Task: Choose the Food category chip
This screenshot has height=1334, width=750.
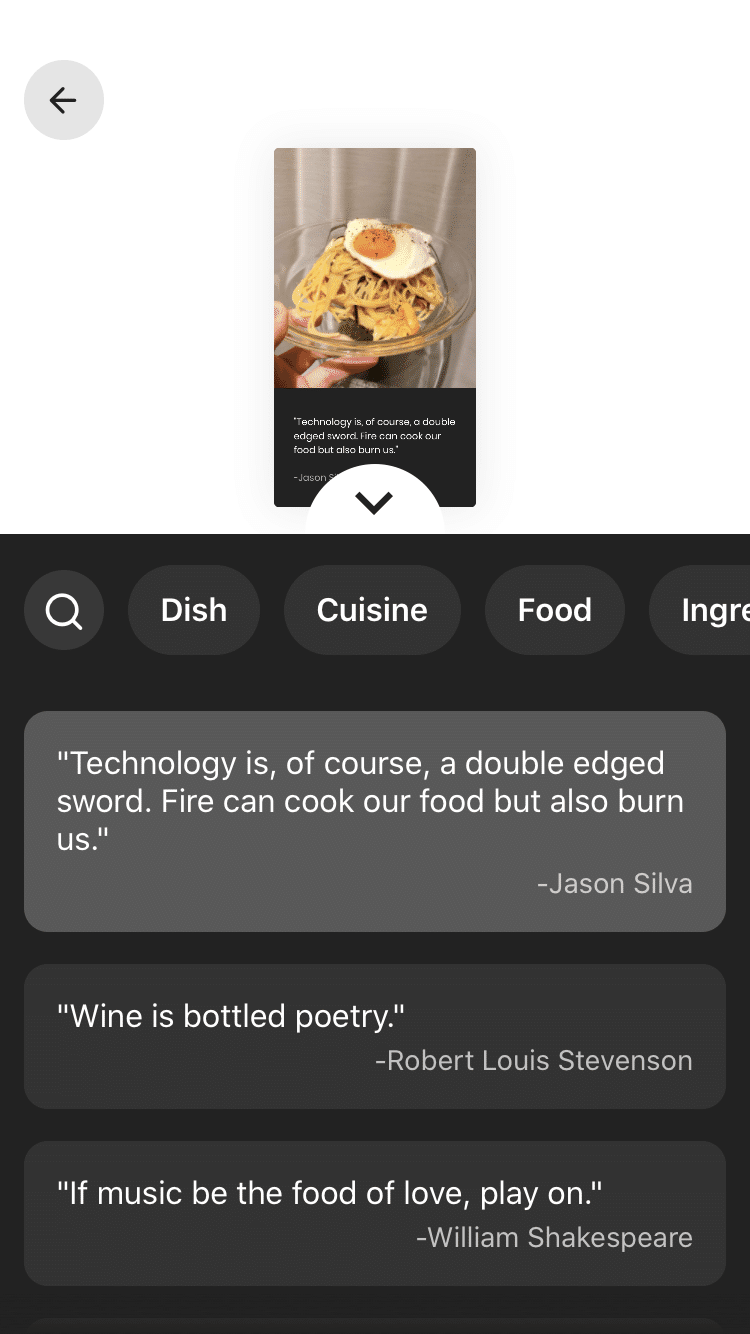Action: [554, 610]
